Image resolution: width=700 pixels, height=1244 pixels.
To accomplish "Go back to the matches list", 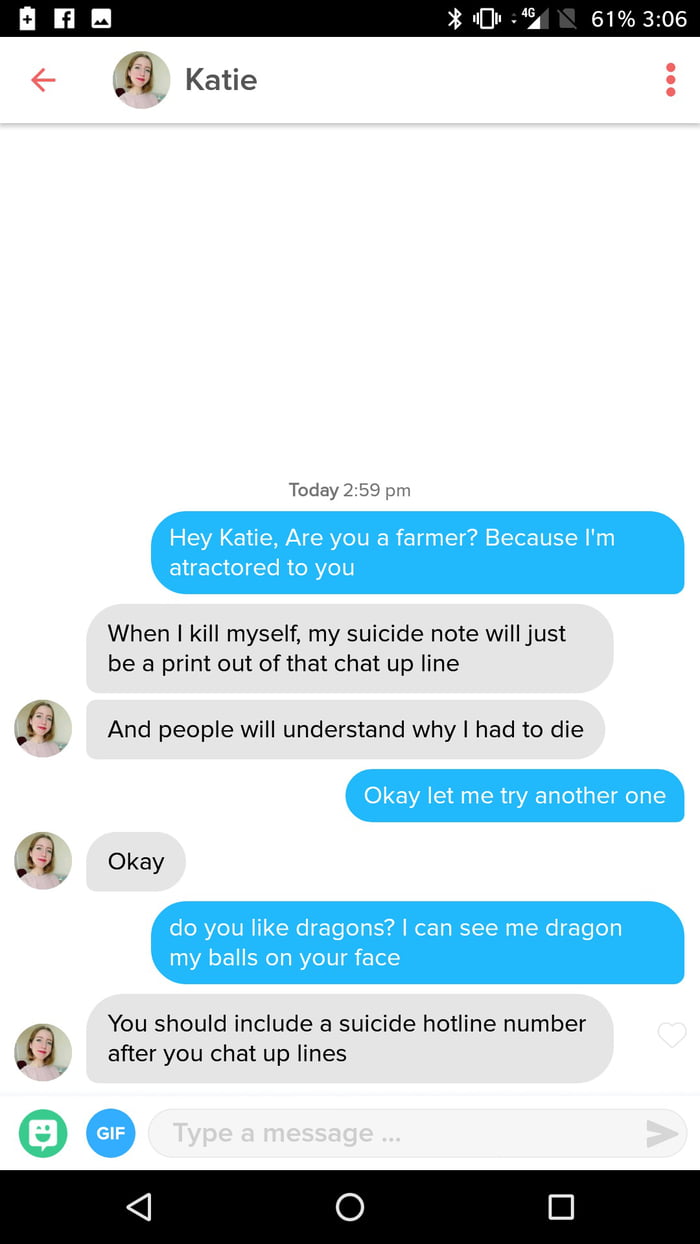I will coord(43,80).
